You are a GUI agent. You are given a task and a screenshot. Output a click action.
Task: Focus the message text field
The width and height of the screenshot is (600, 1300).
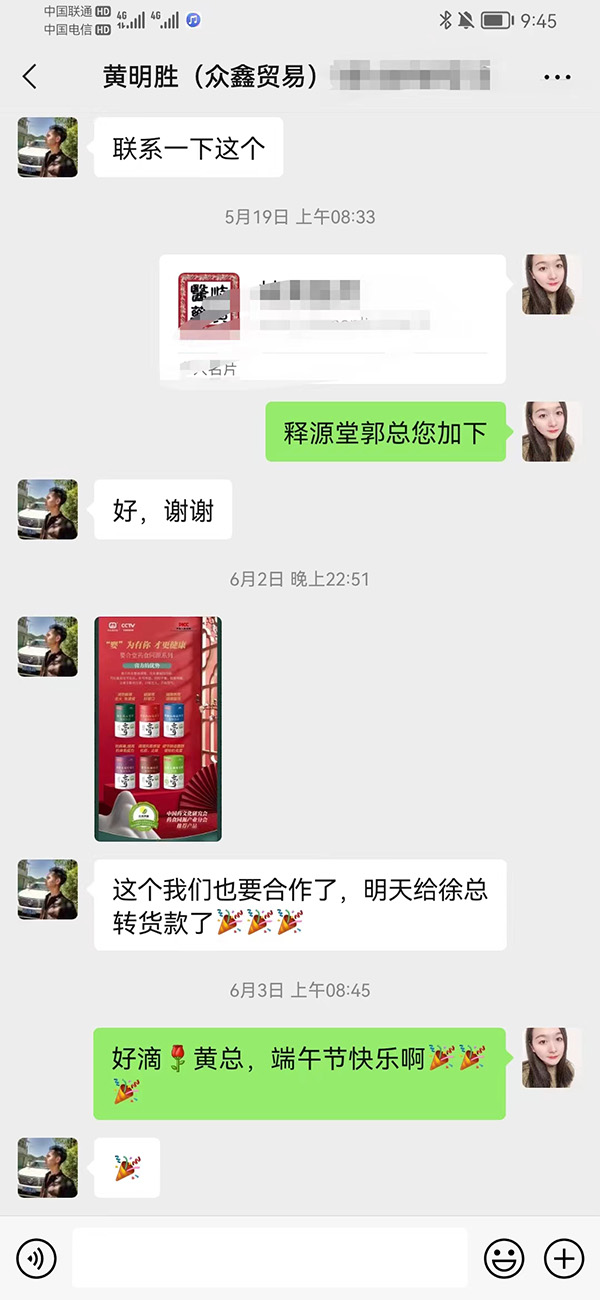pos(269,1258)
